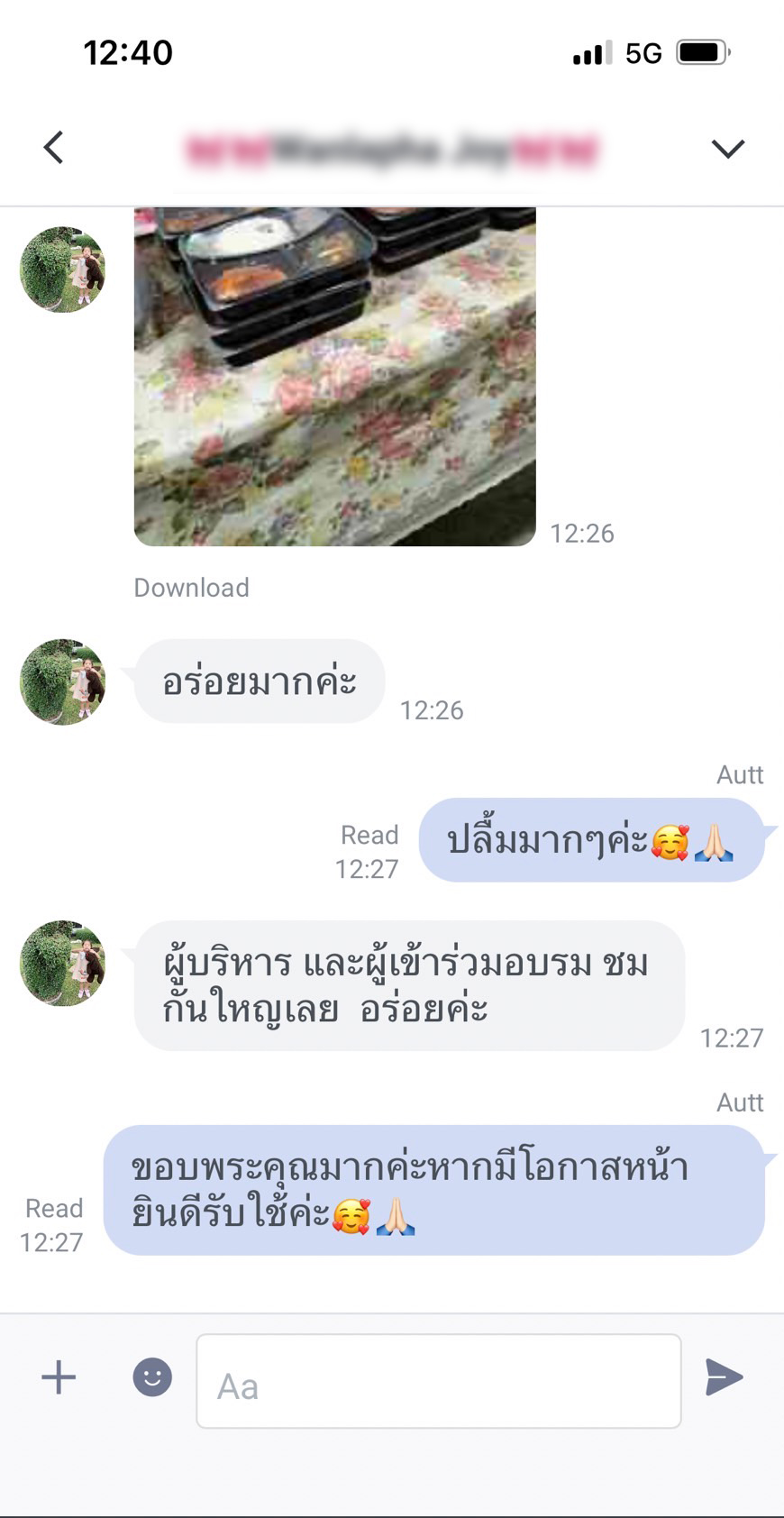Expand the chat options chevron
Image resolution: width=784 pixels, height=1518 pixels.
click(x=727, y=148)
